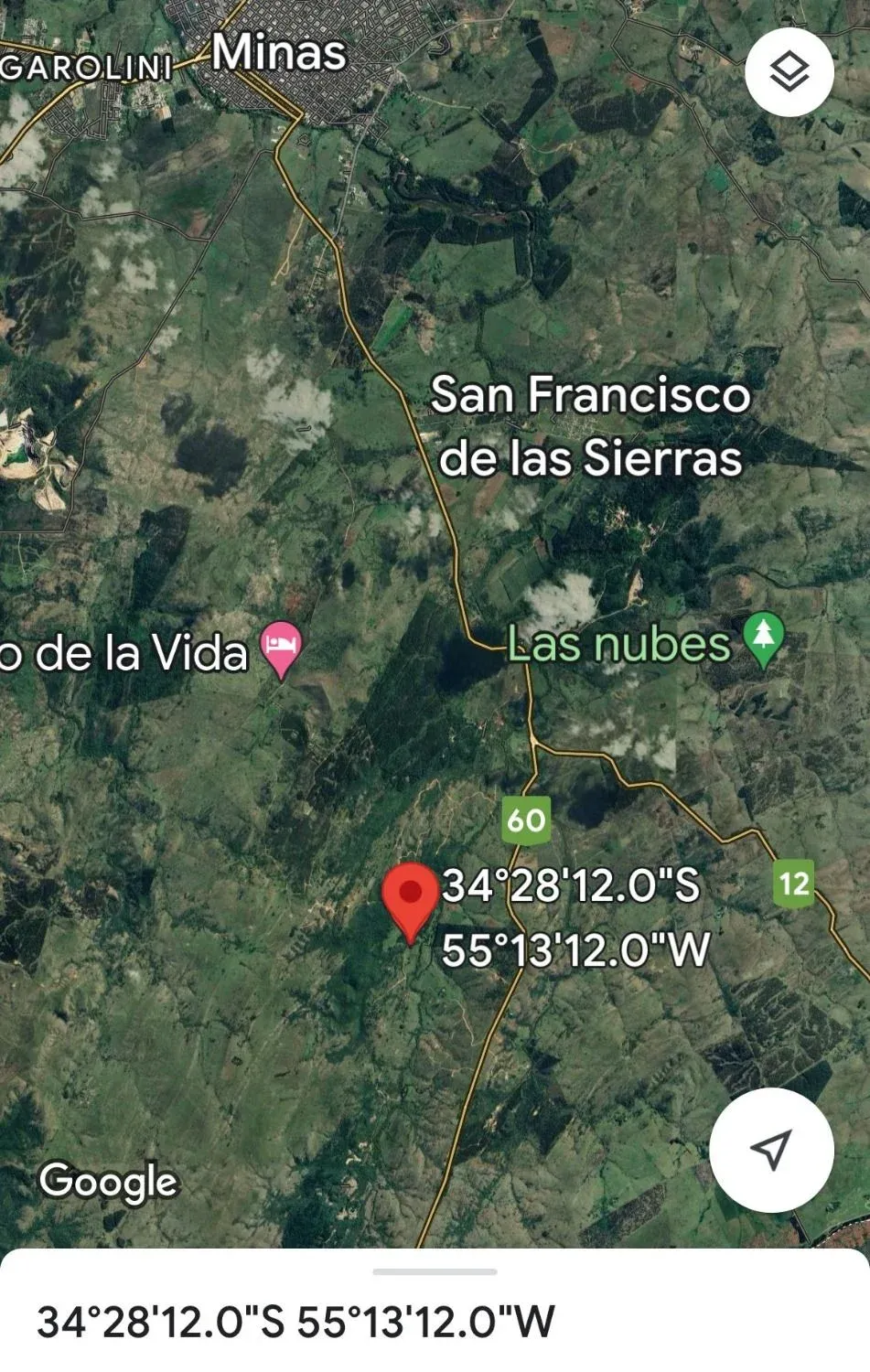Expand the bottom sheet with pin coordinates
Image resolution: width=870 pixels, height=1372 pixels.
435,1271
